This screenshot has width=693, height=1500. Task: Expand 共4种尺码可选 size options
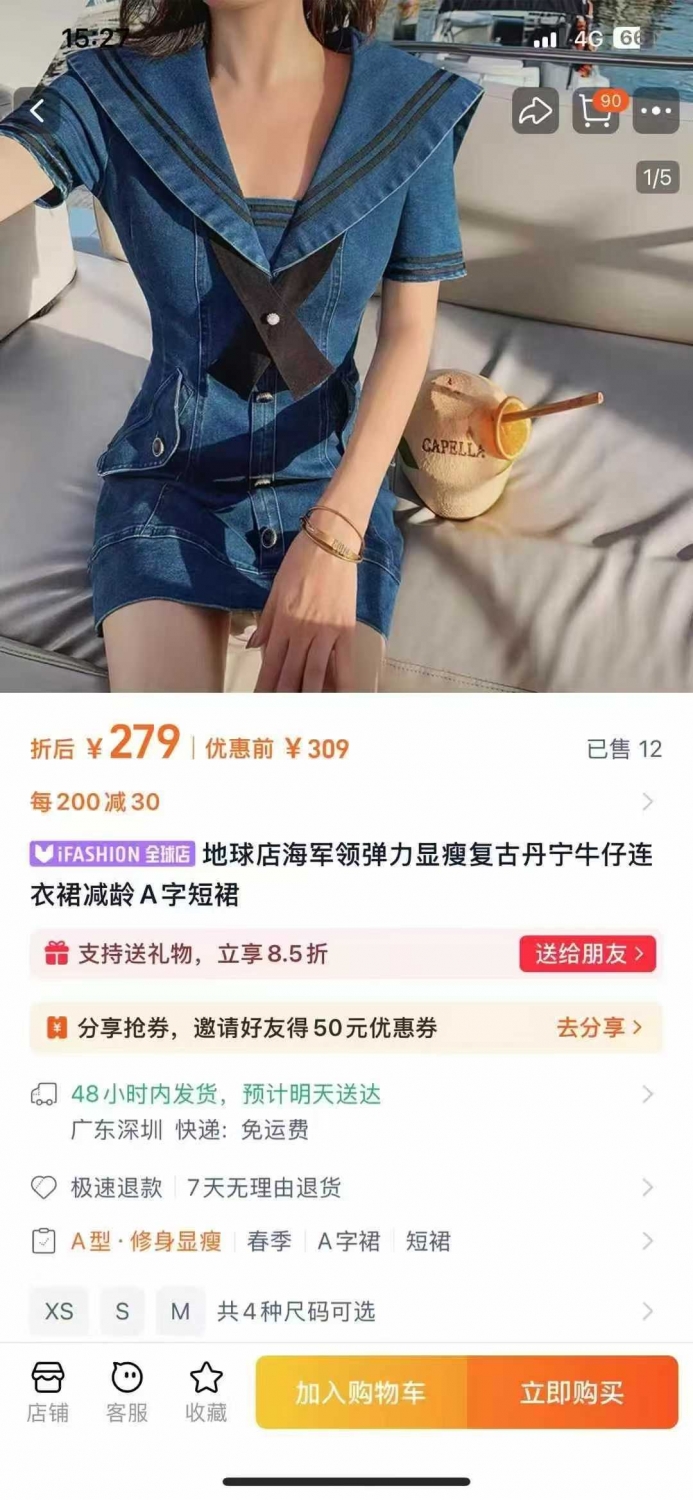tap(296, 1312)
